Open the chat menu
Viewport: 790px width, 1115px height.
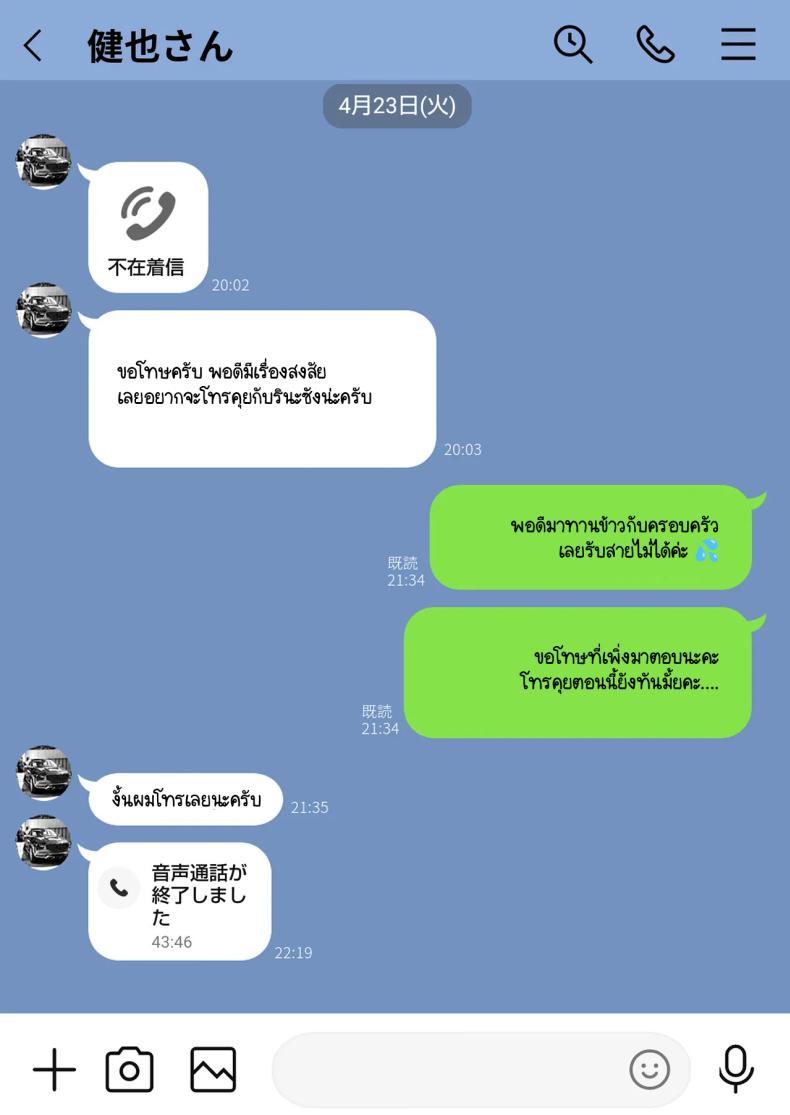click(x=738, y=45)
